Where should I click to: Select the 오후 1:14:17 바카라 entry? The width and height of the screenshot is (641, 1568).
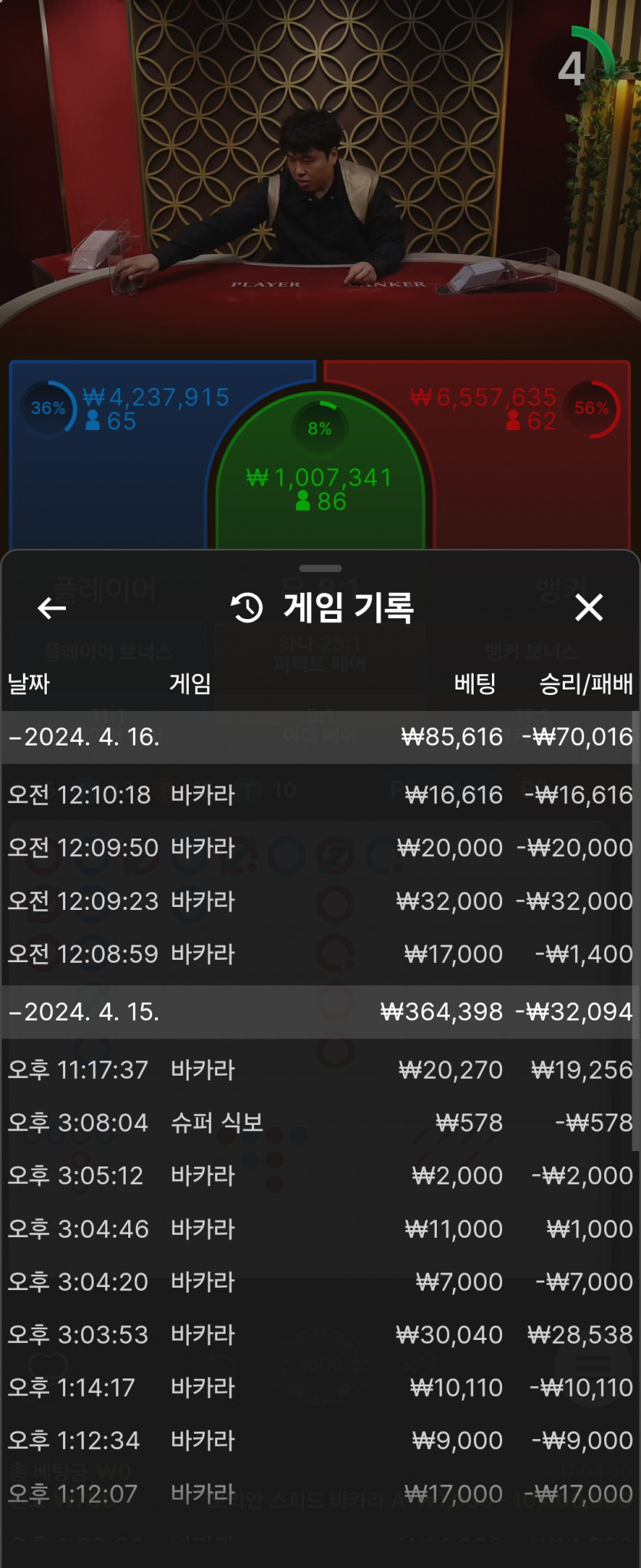(x=319, y=1388)
